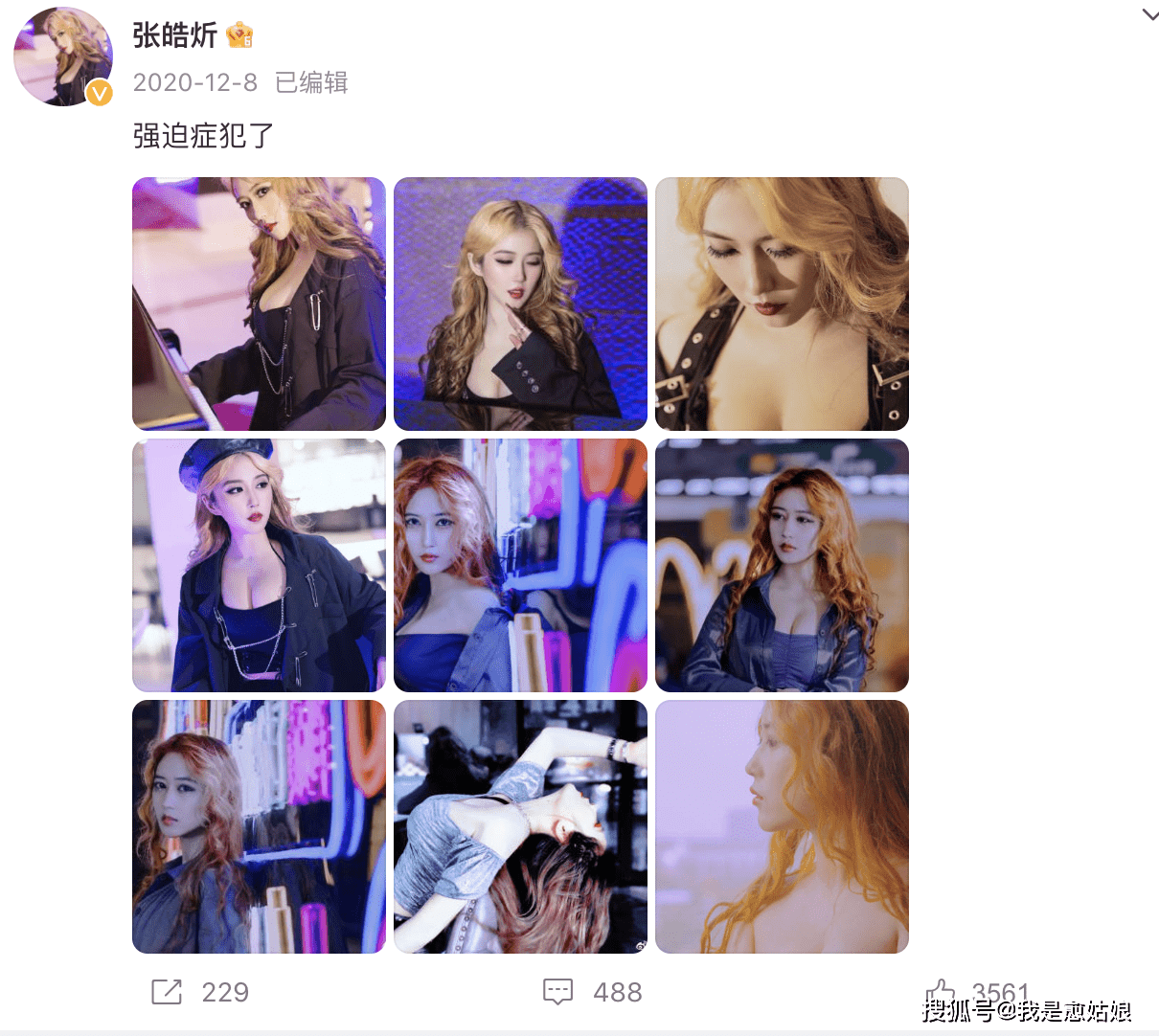The image size is (1159, 1036).
Task: Visit the profile via the 张皓炘 username
Action: point(175,35)
